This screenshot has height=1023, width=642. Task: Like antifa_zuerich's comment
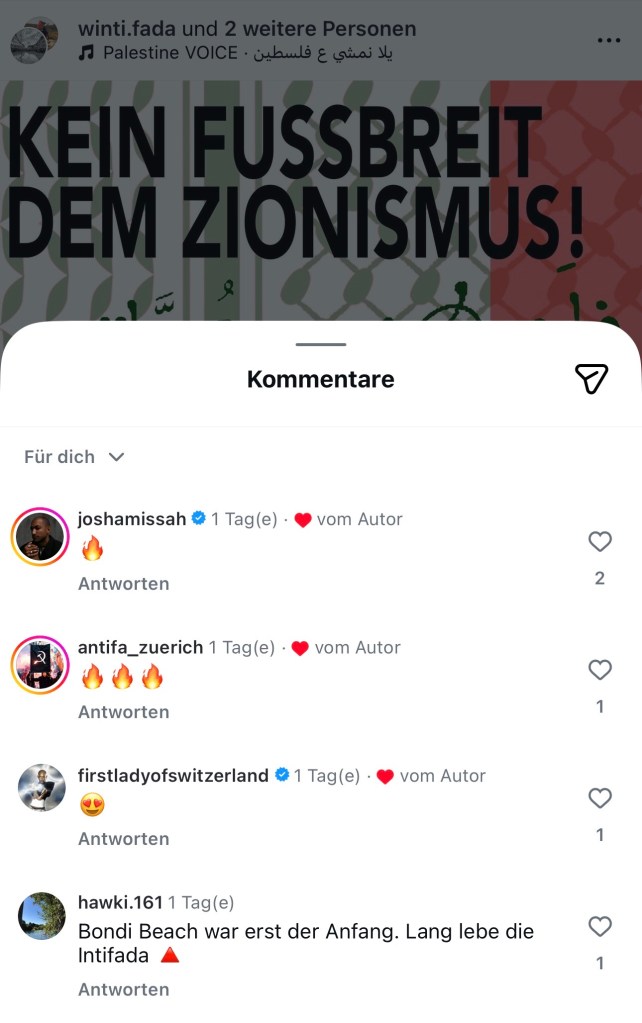pyautogui.click(x=599, y=670)
